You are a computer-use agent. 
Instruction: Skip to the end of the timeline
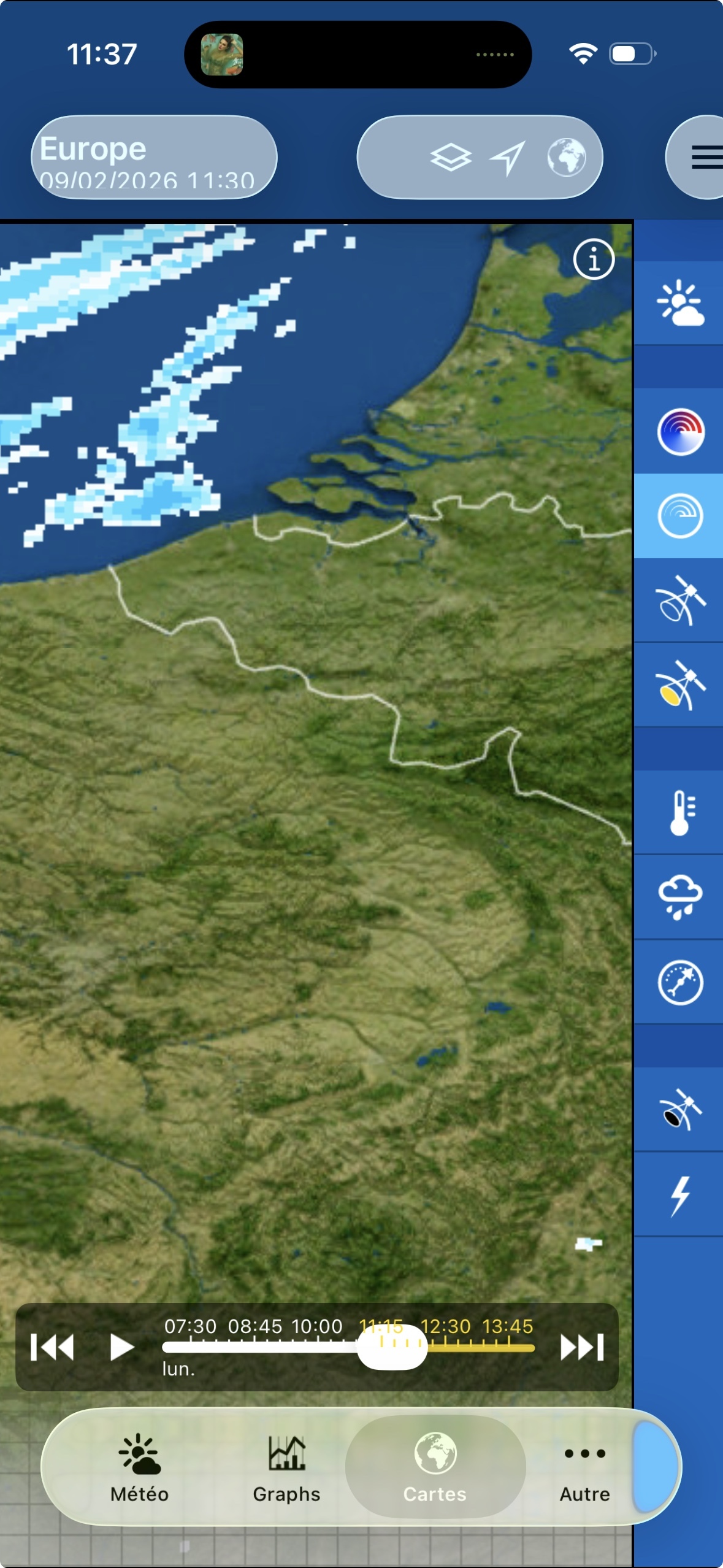pos(582,1348)
